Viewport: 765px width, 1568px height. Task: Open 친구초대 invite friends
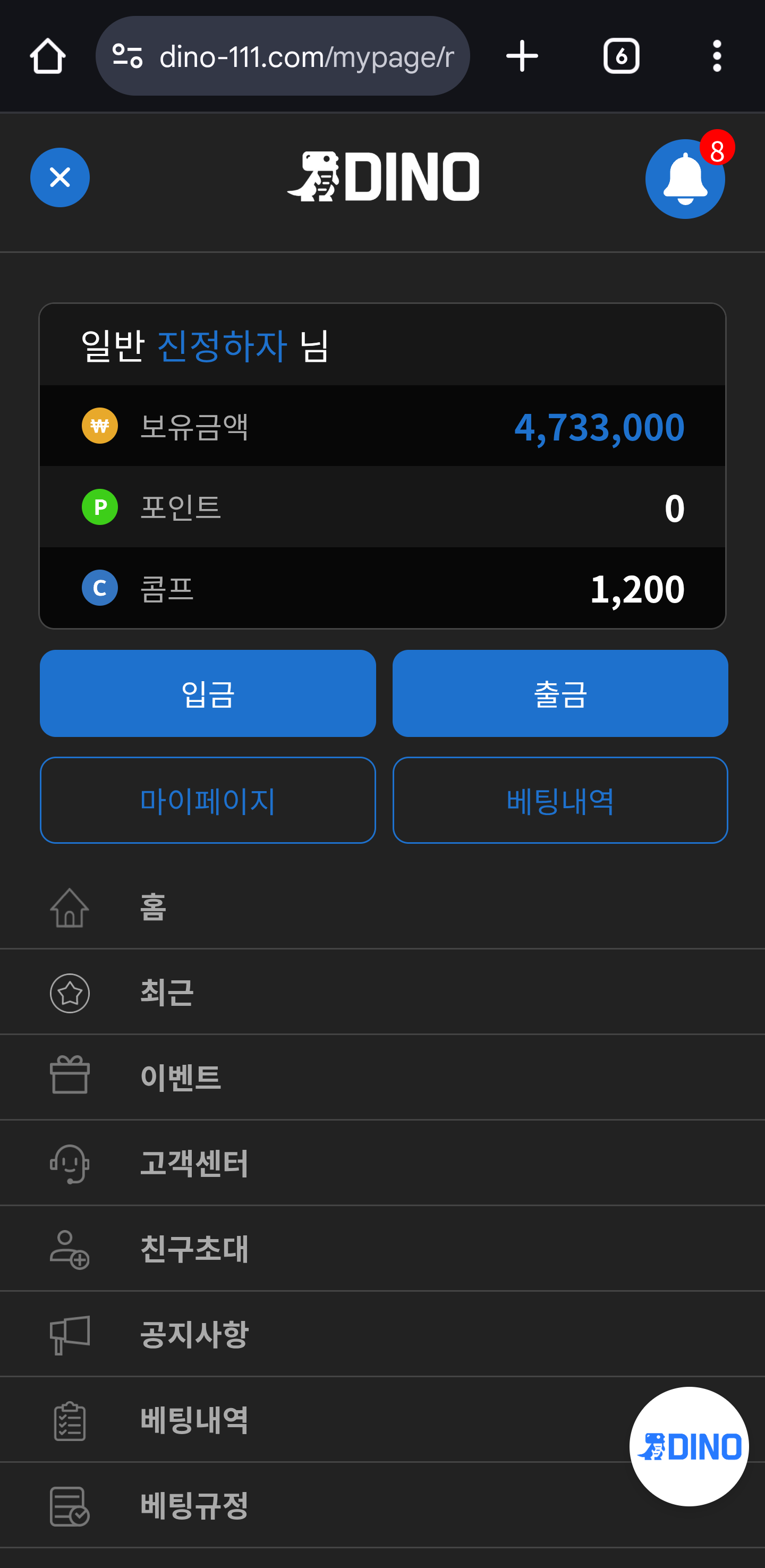[193, 1249]
